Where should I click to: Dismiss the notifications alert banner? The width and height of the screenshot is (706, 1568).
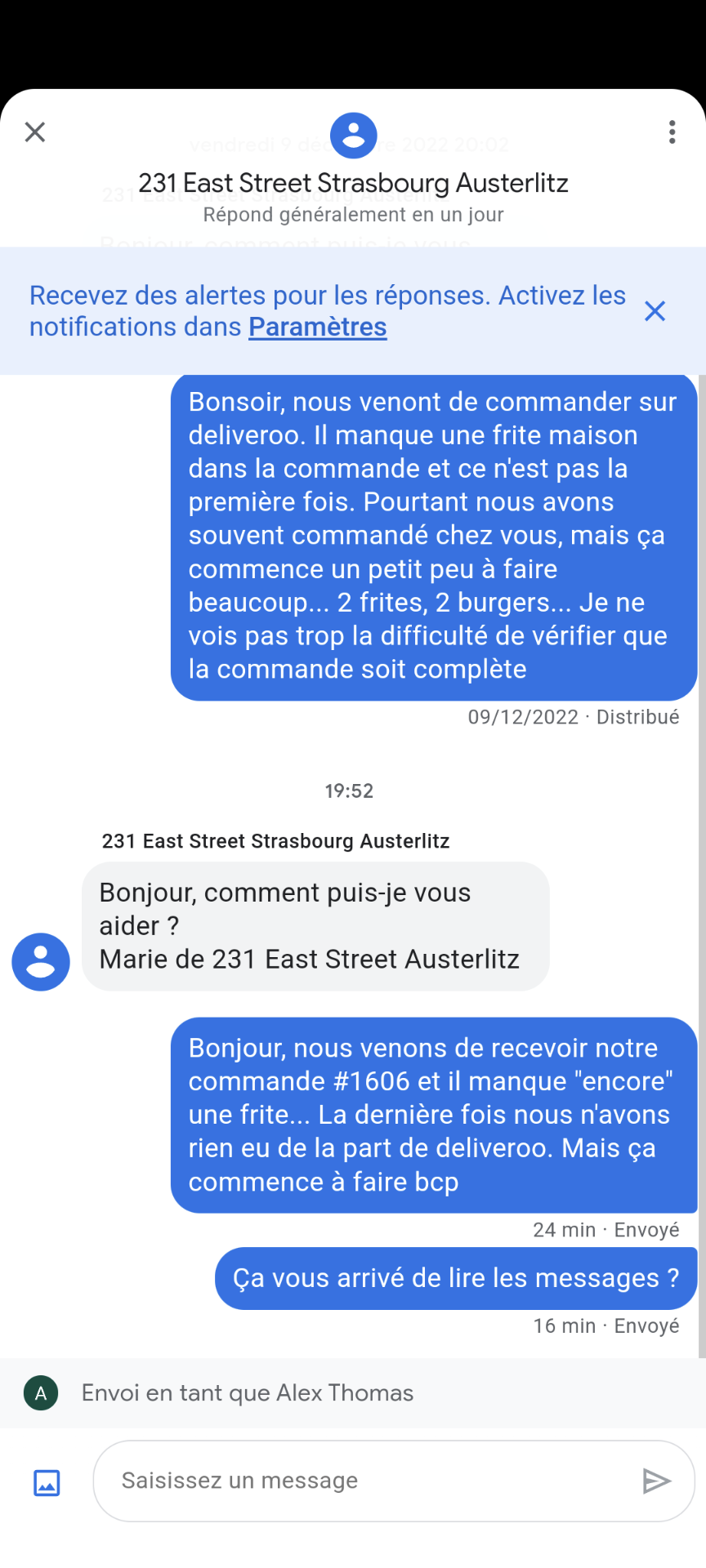(x=655, y=311)
